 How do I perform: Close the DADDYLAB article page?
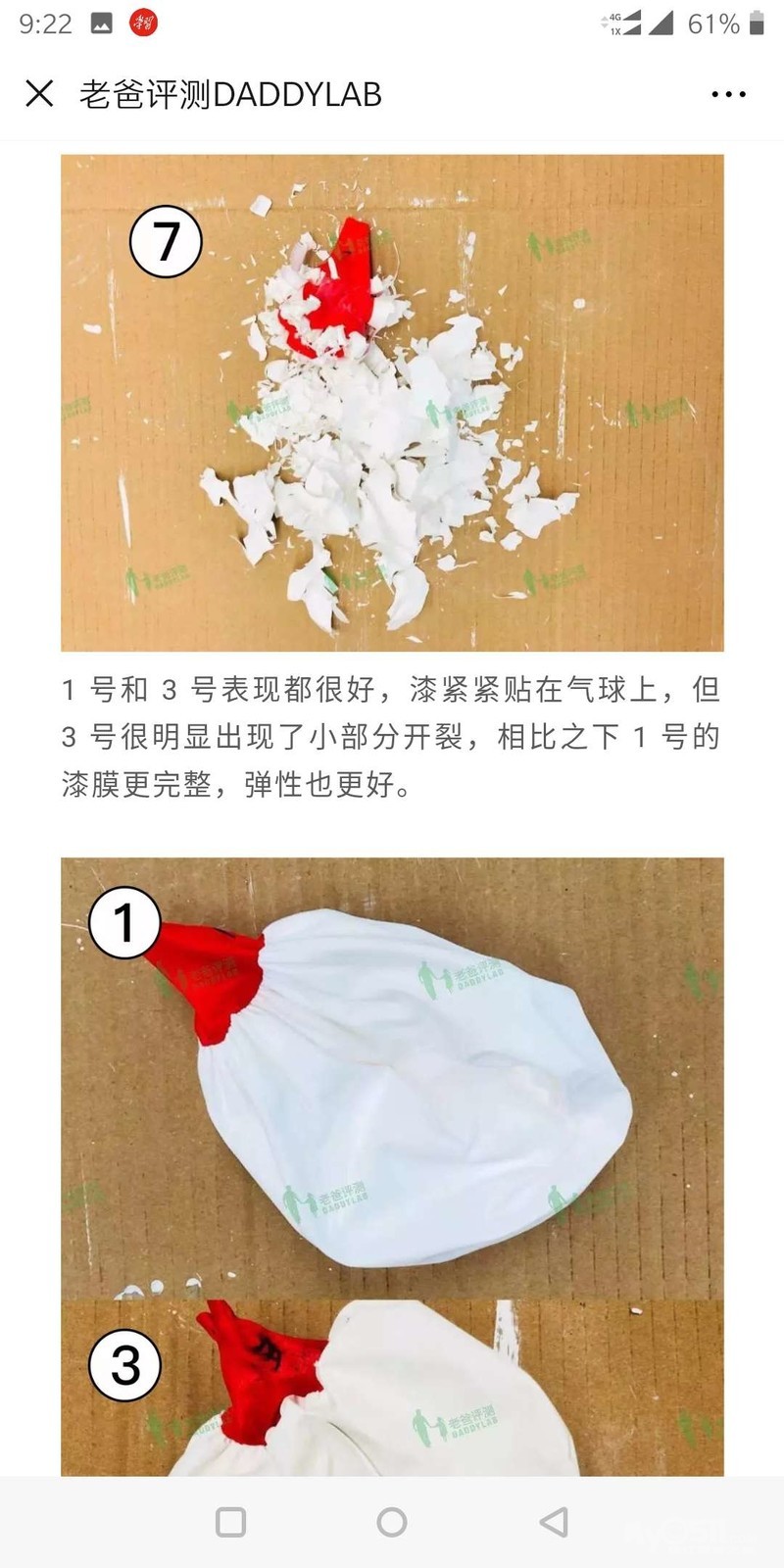click(x=39, y=94)
